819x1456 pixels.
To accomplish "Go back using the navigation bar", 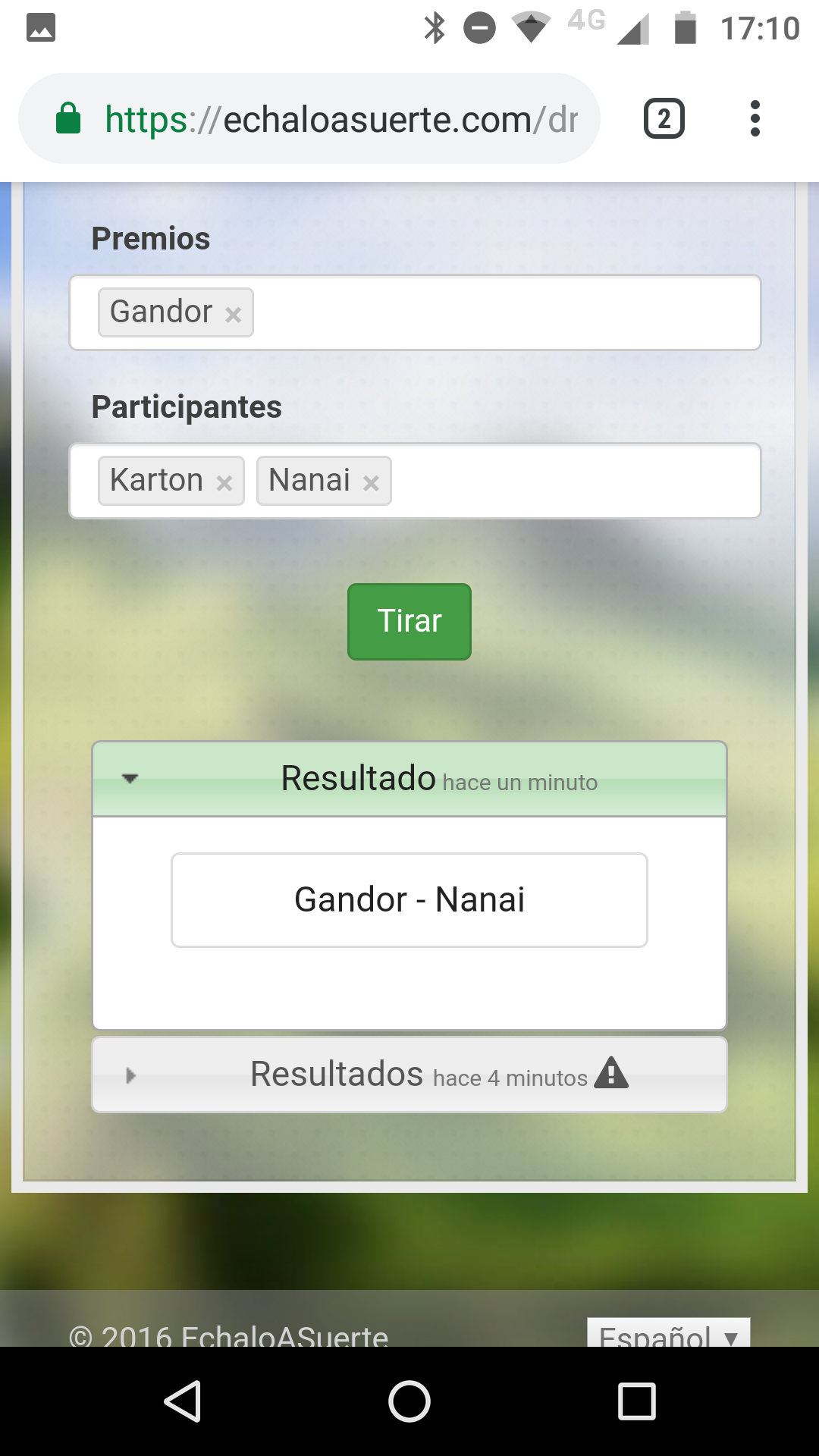I will [x=182, y=1401].
